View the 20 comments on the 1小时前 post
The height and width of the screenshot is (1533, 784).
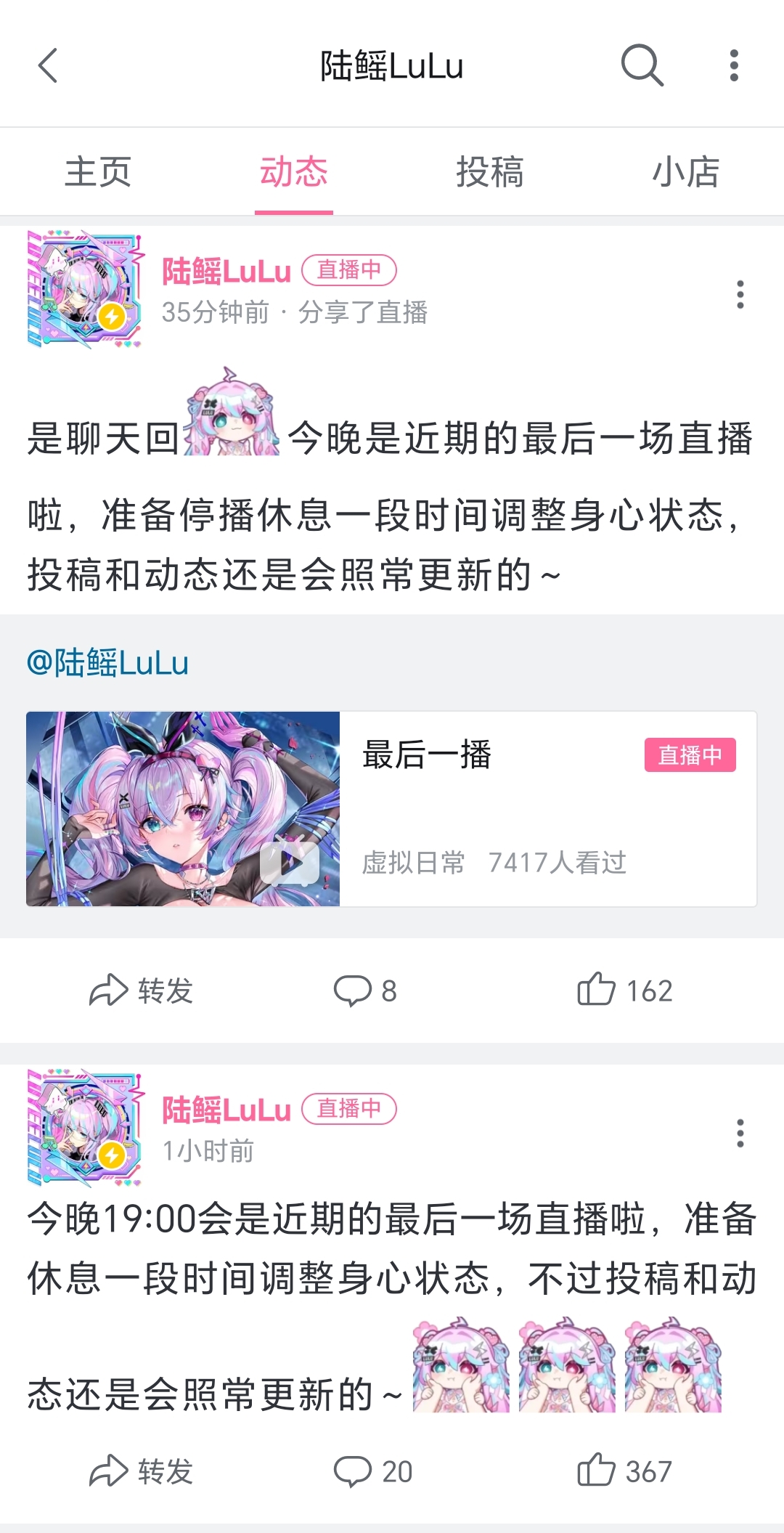[x=373, y=1471]
